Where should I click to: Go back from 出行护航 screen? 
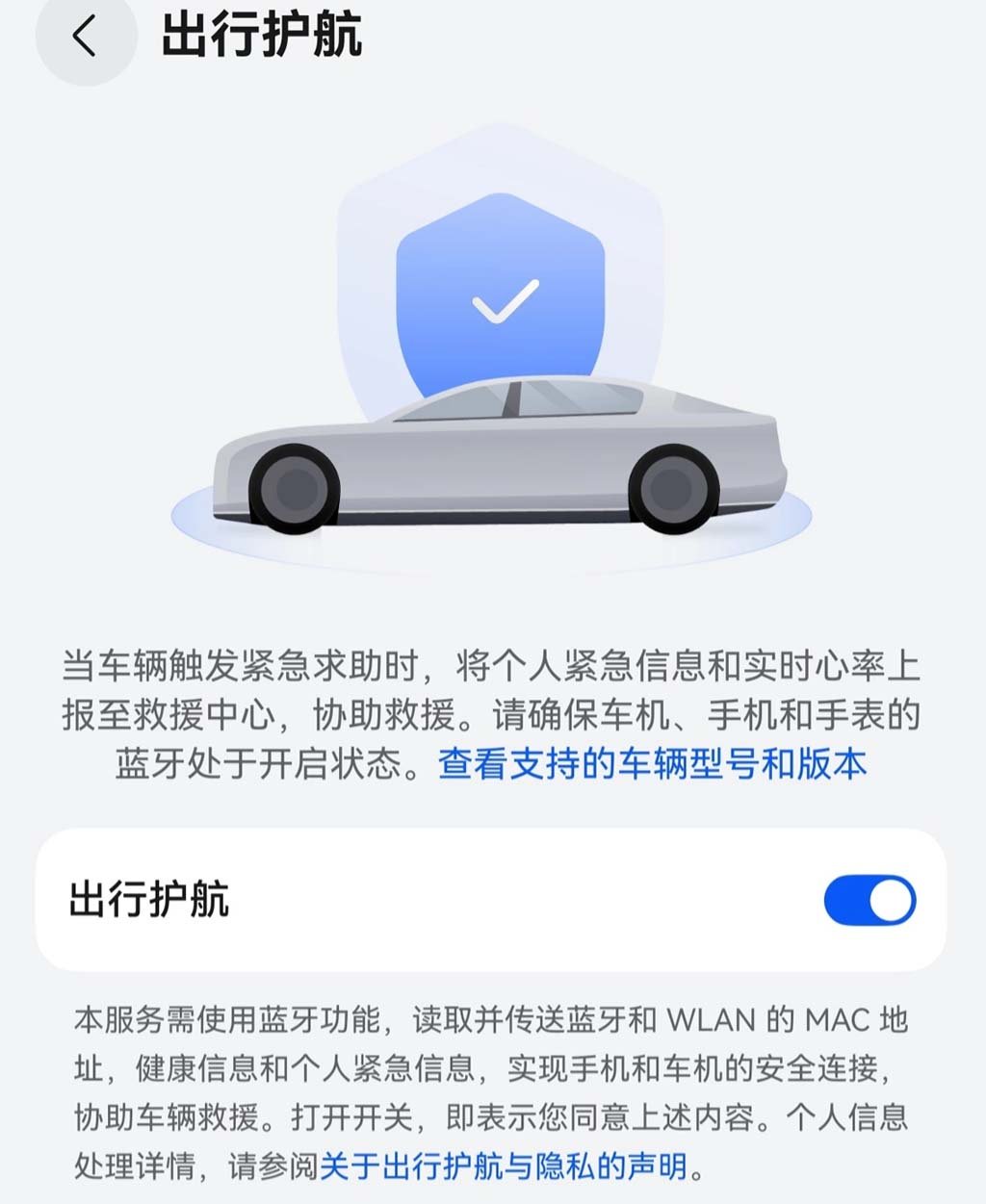[85, 37]
